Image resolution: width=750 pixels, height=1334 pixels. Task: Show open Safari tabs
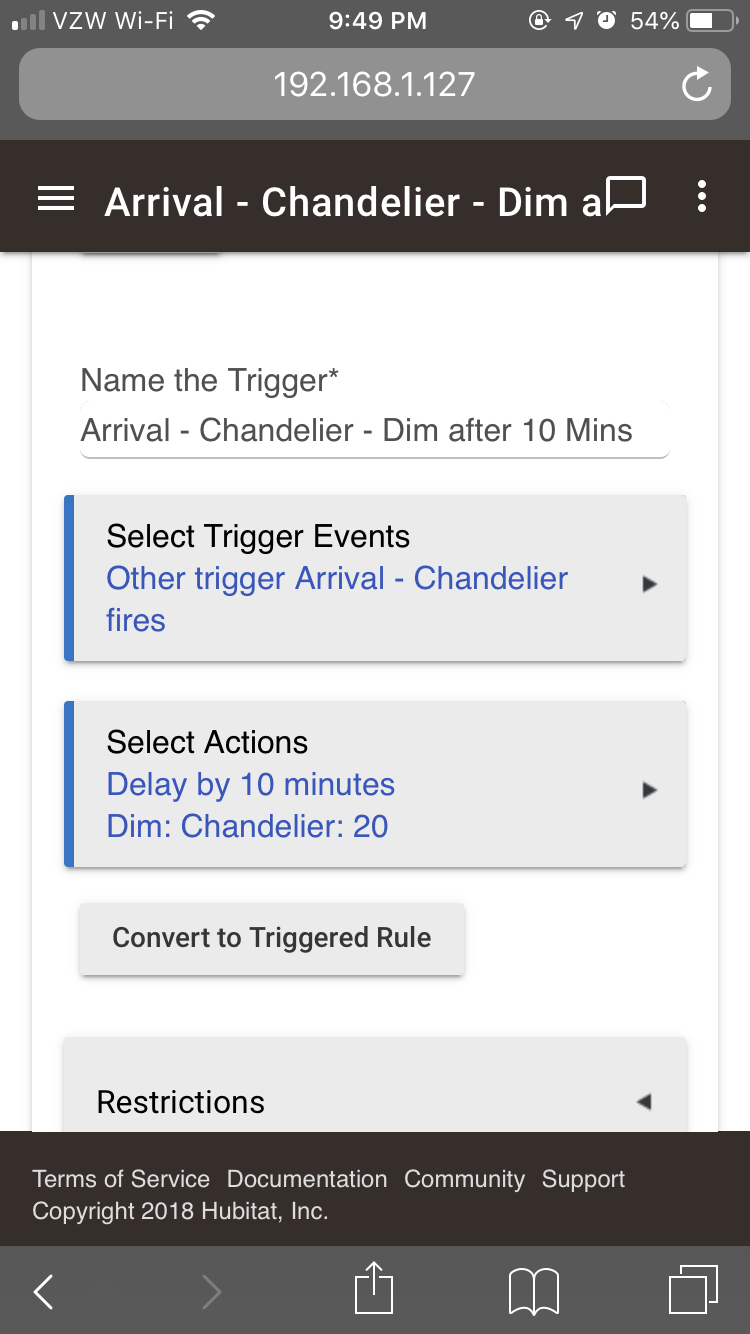[693, 1289]
